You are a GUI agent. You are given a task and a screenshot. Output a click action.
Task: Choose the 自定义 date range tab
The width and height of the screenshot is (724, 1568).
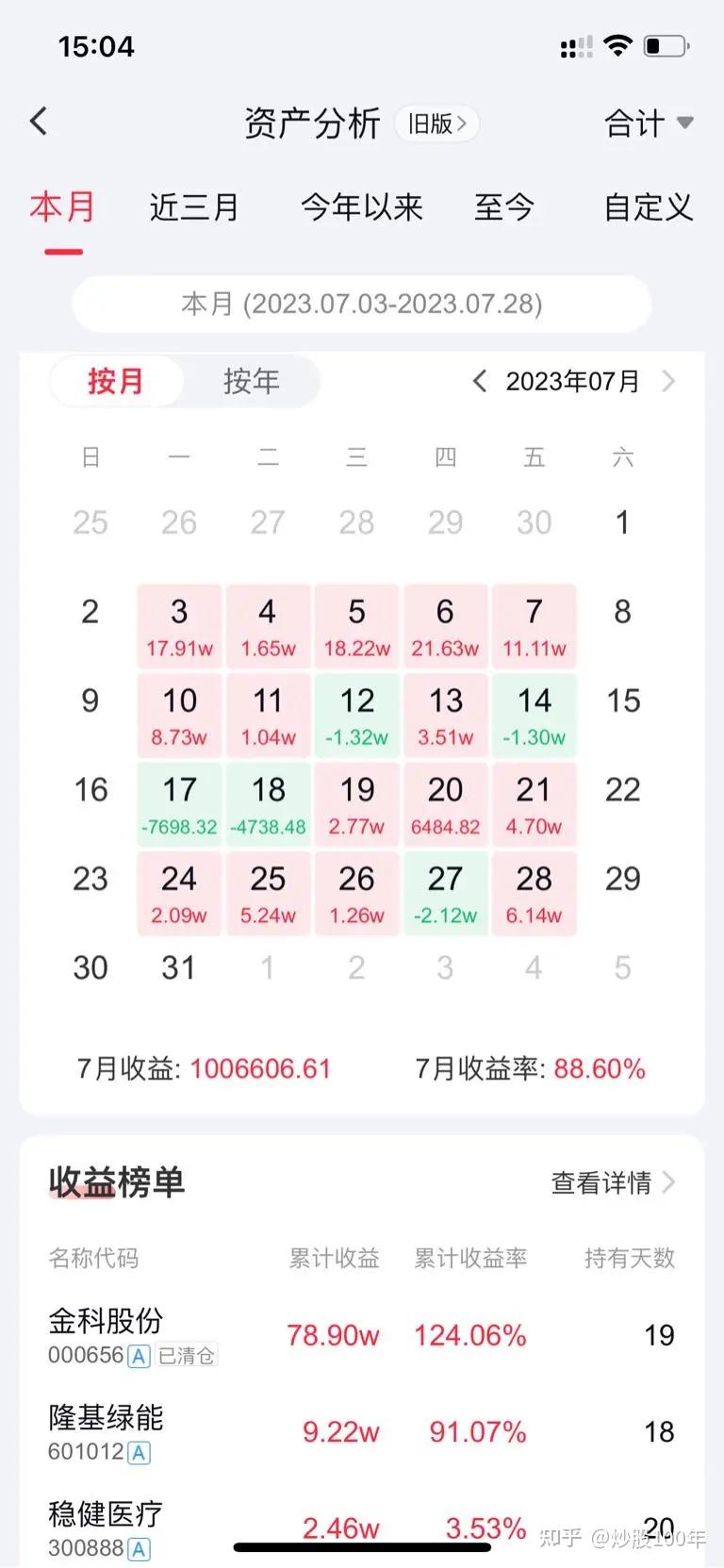tap(648, 207)
